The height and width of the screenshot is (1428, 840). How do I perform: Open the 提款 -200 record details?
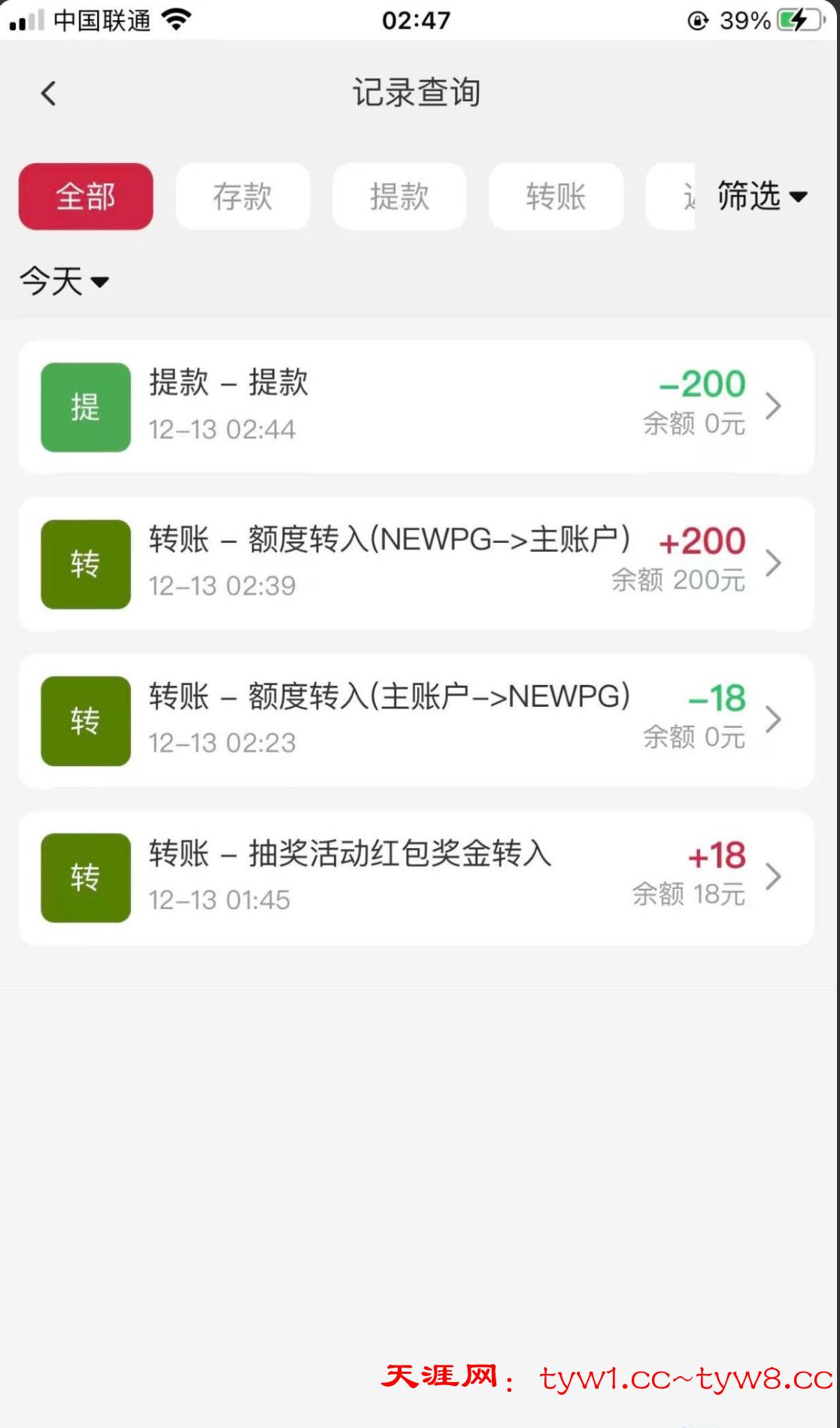click(416, 407)
